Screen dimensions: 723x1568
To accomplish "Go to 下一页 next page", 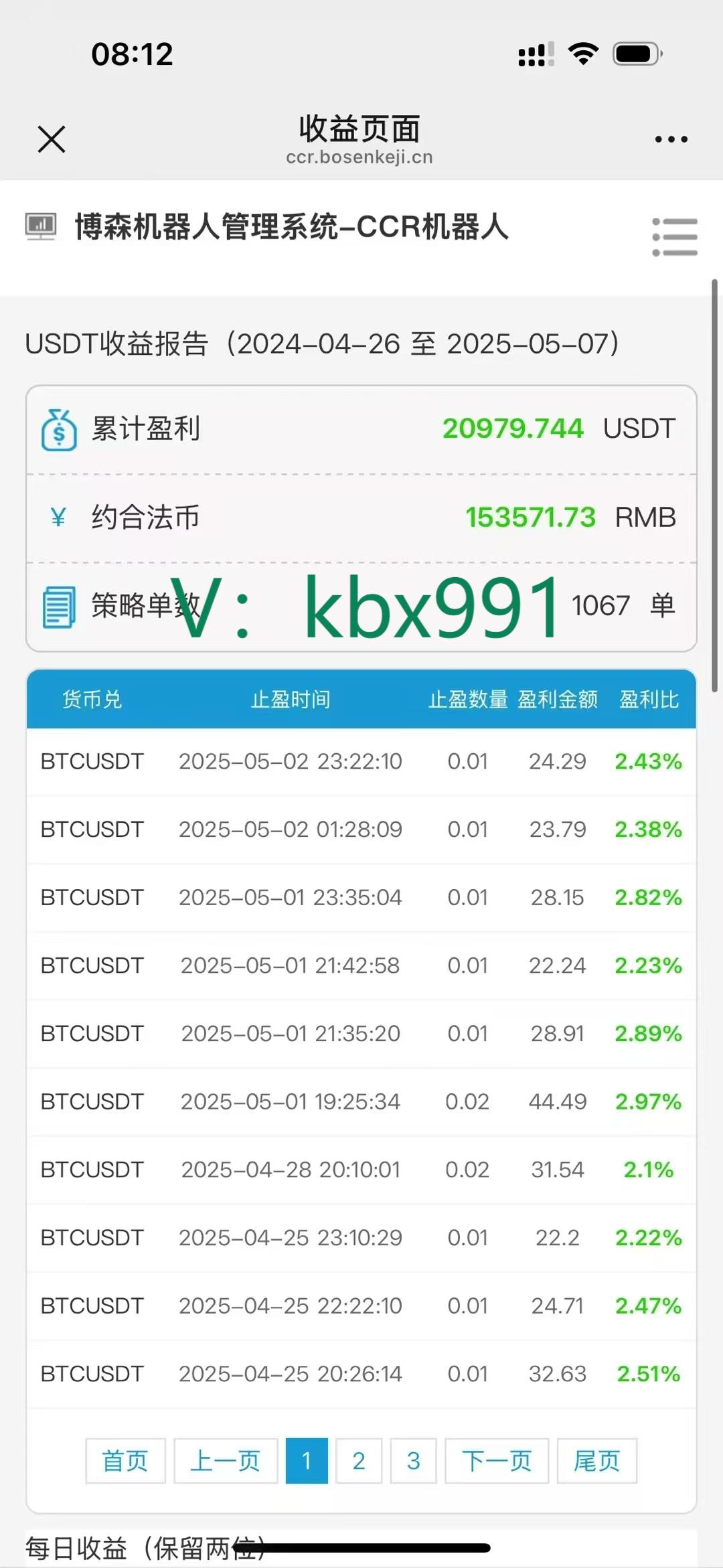I will pos(497,1461).
